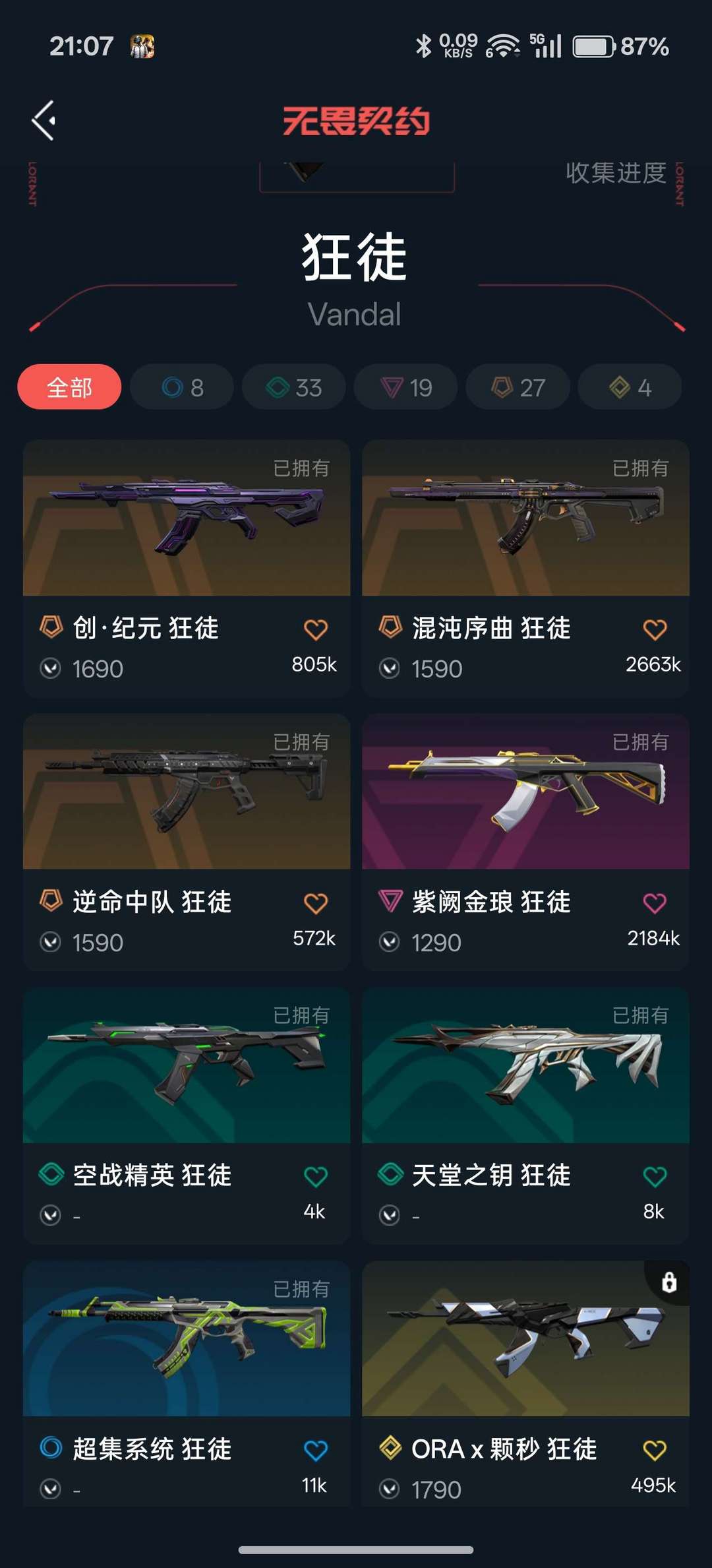This screenshot has width=712, height=1568.
Task: Open the 逆命中队 狂徒 skin card
Action: (187, 842)
